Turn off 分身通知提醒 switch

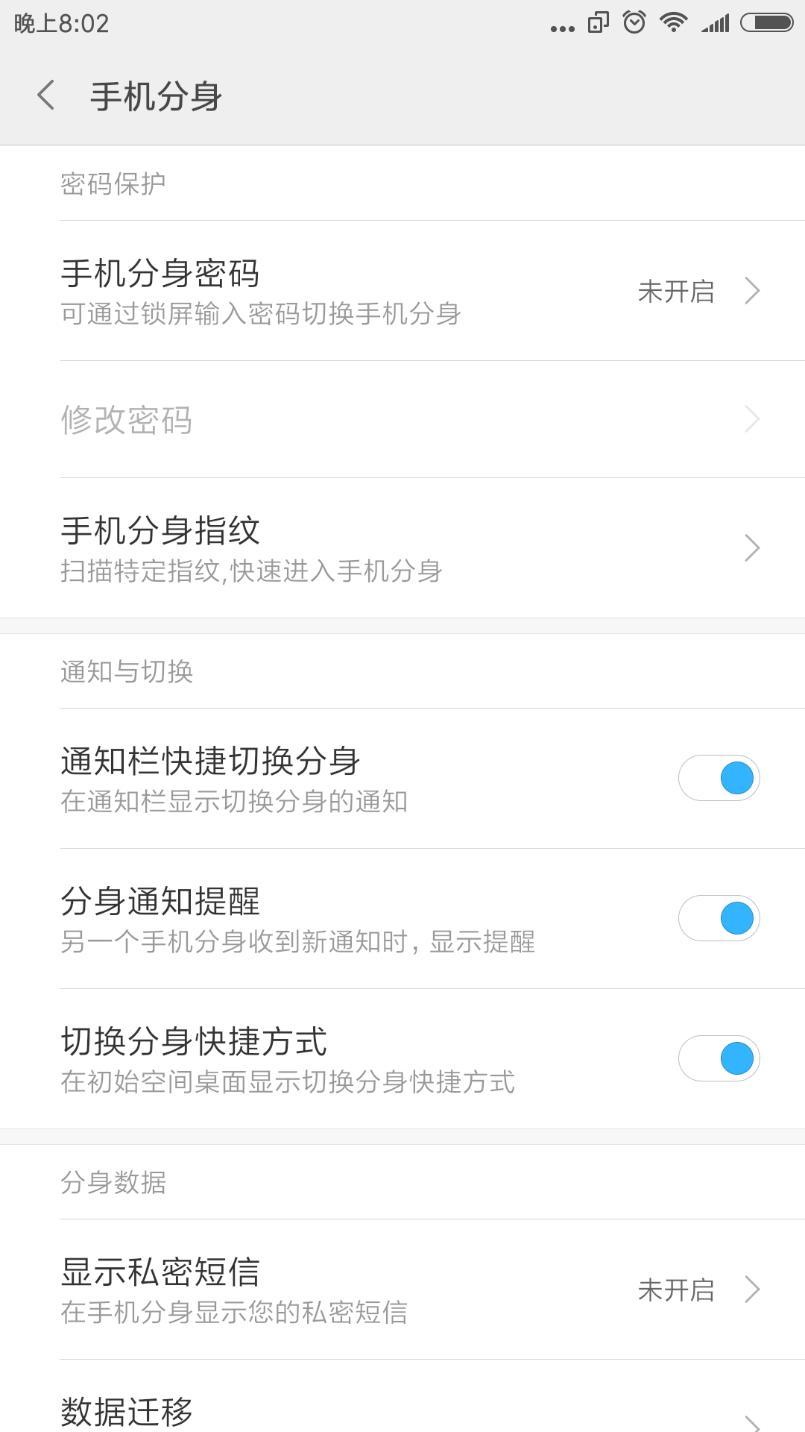719,917
